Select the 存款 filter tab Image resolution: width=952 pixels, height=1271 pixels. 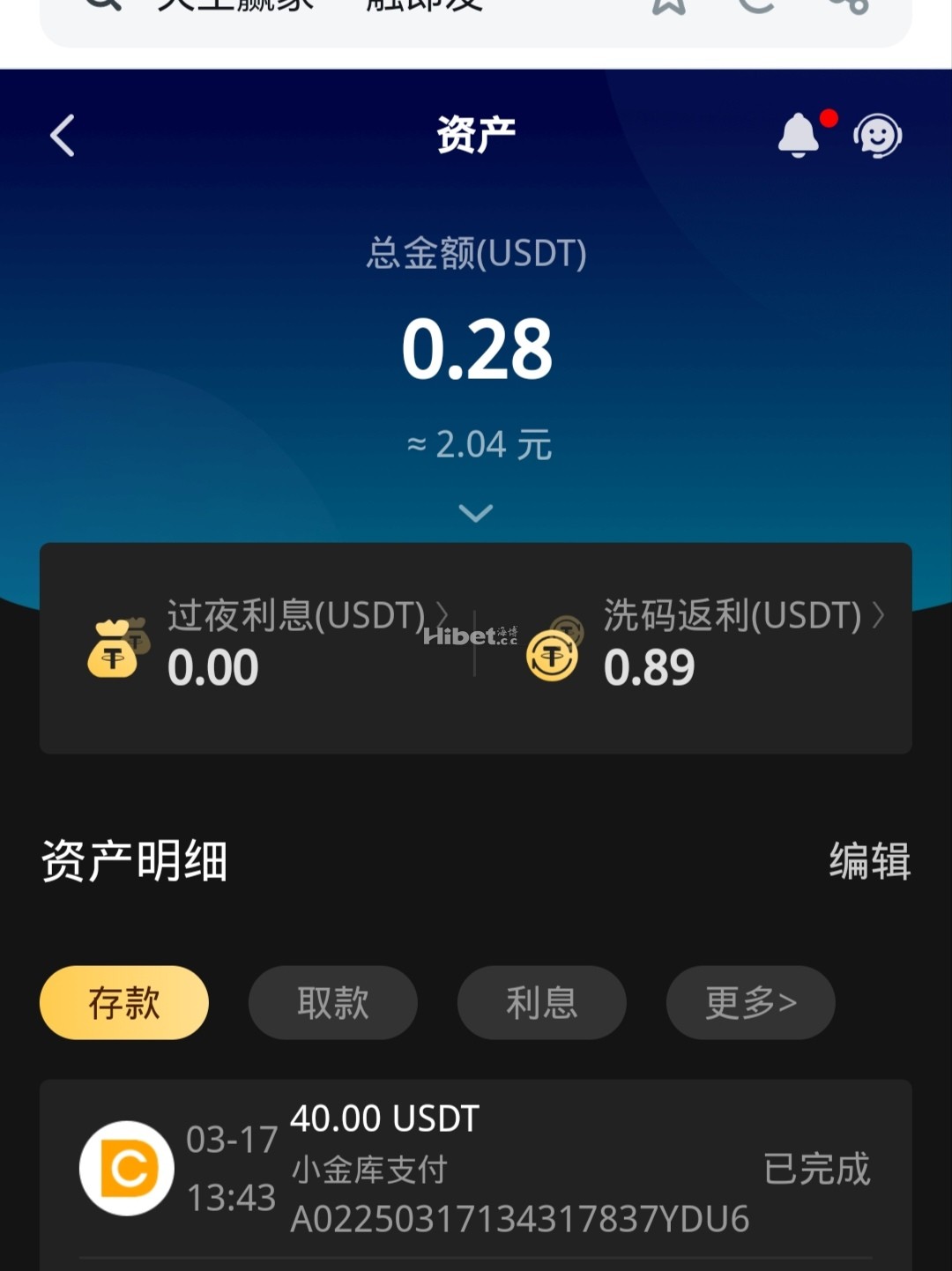(124, 1003)
